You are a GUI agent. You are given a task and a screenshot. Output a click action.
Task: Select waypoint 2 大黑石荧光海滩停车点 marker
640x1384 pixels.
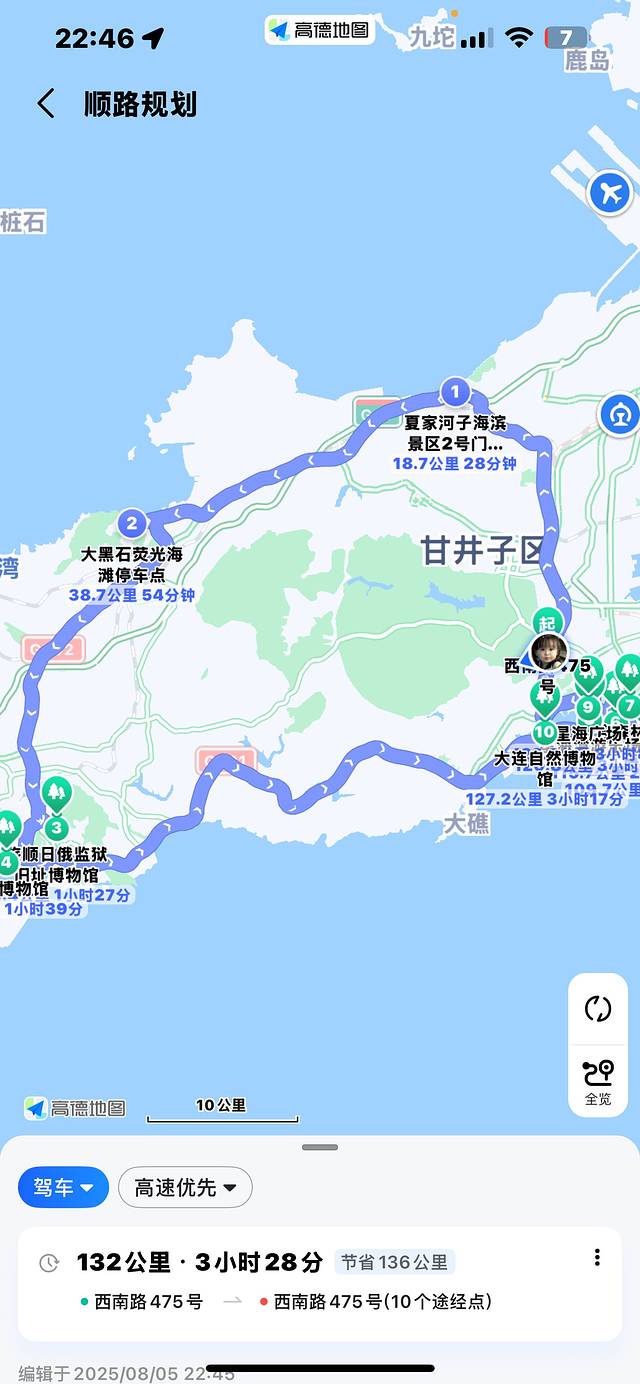(131, 522)
